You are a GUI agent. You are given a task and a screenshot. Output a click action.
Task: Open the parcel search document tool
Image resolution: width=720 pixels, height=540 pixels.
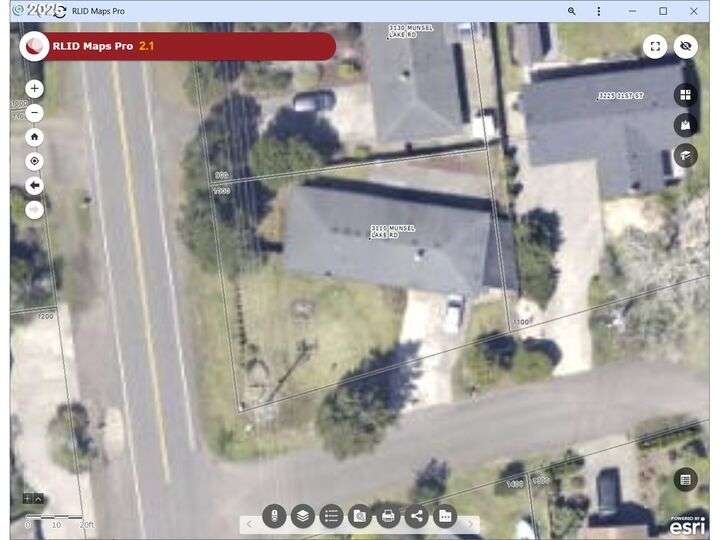coord(359,516)
